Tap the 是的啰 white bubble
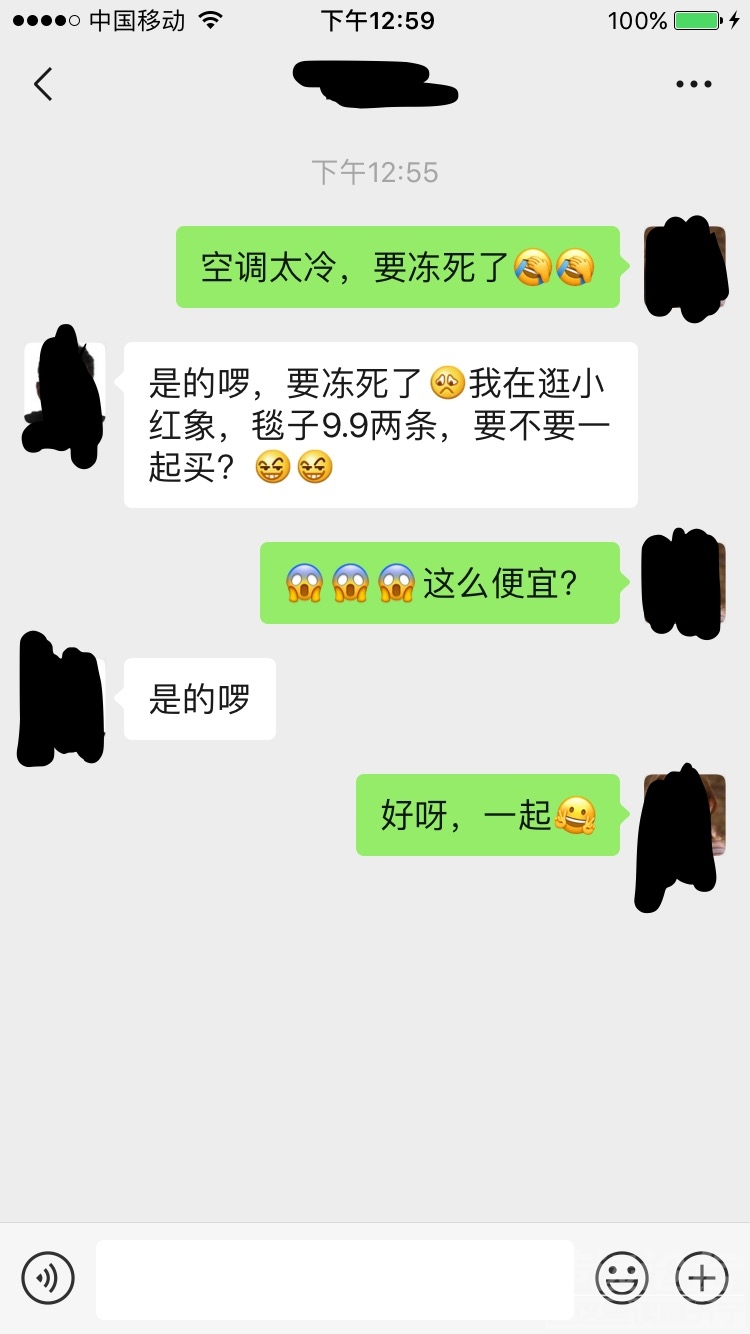The width and height of the screenshot is (750, 1334). pyautogui.click(x=198, y=699)
